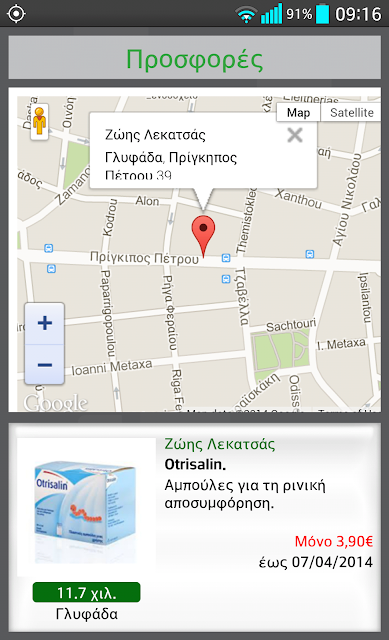Close the Ζώης Λεκατσάς info window
This screenshot has width=389, height=640.
[295, 135]
